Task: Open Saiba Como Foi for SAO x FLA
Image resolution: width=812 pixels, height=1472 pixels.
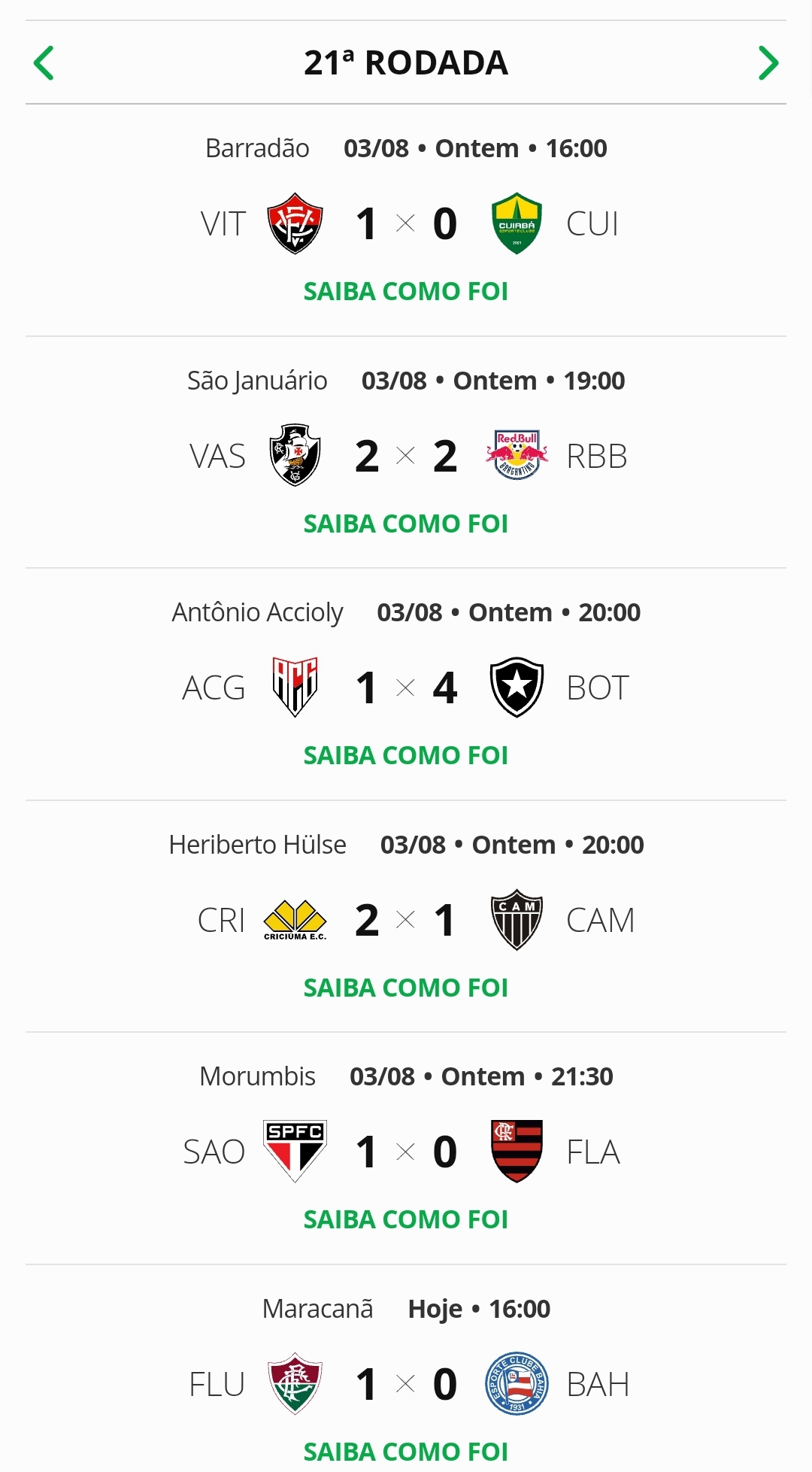Action: (406, 1219)
